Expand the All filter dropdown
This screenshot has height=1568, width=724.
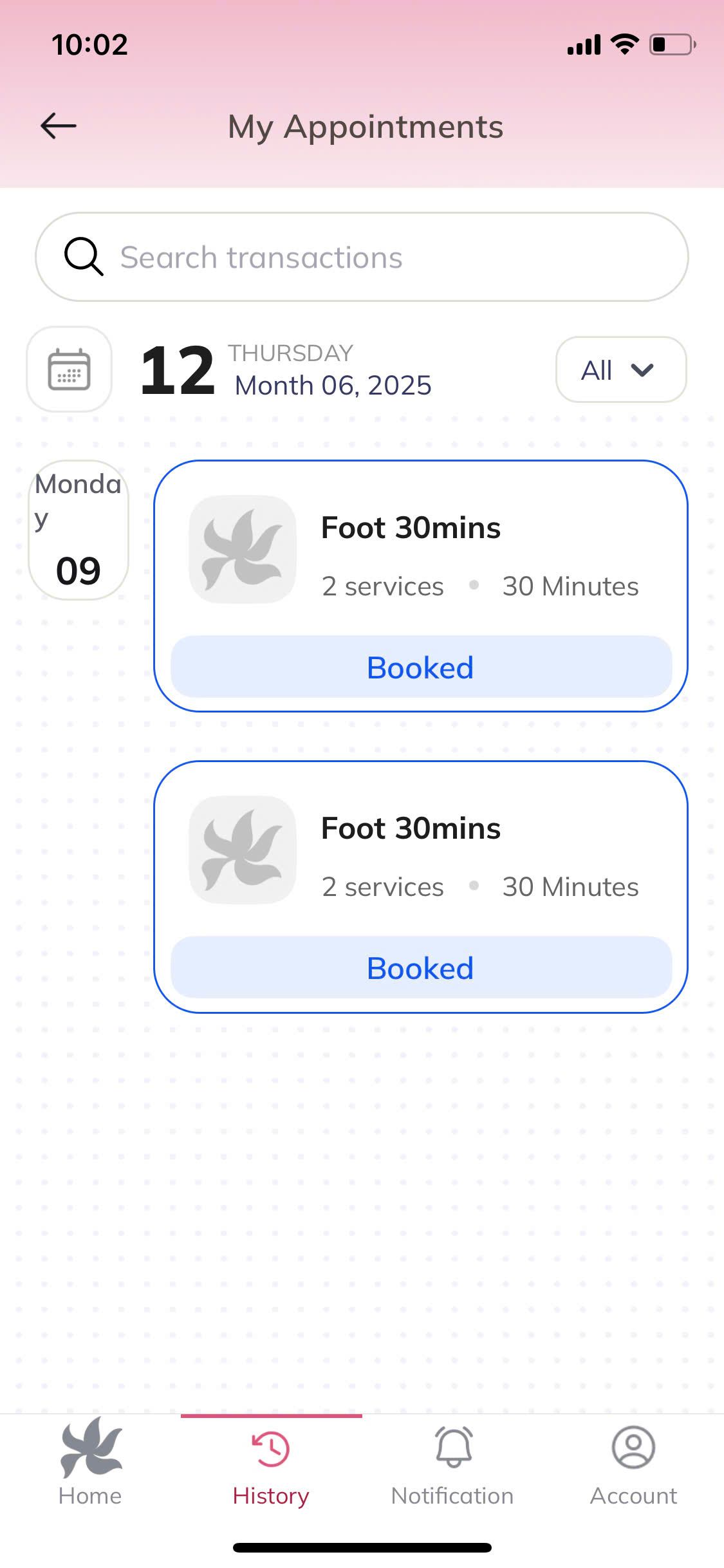[621, 369]
